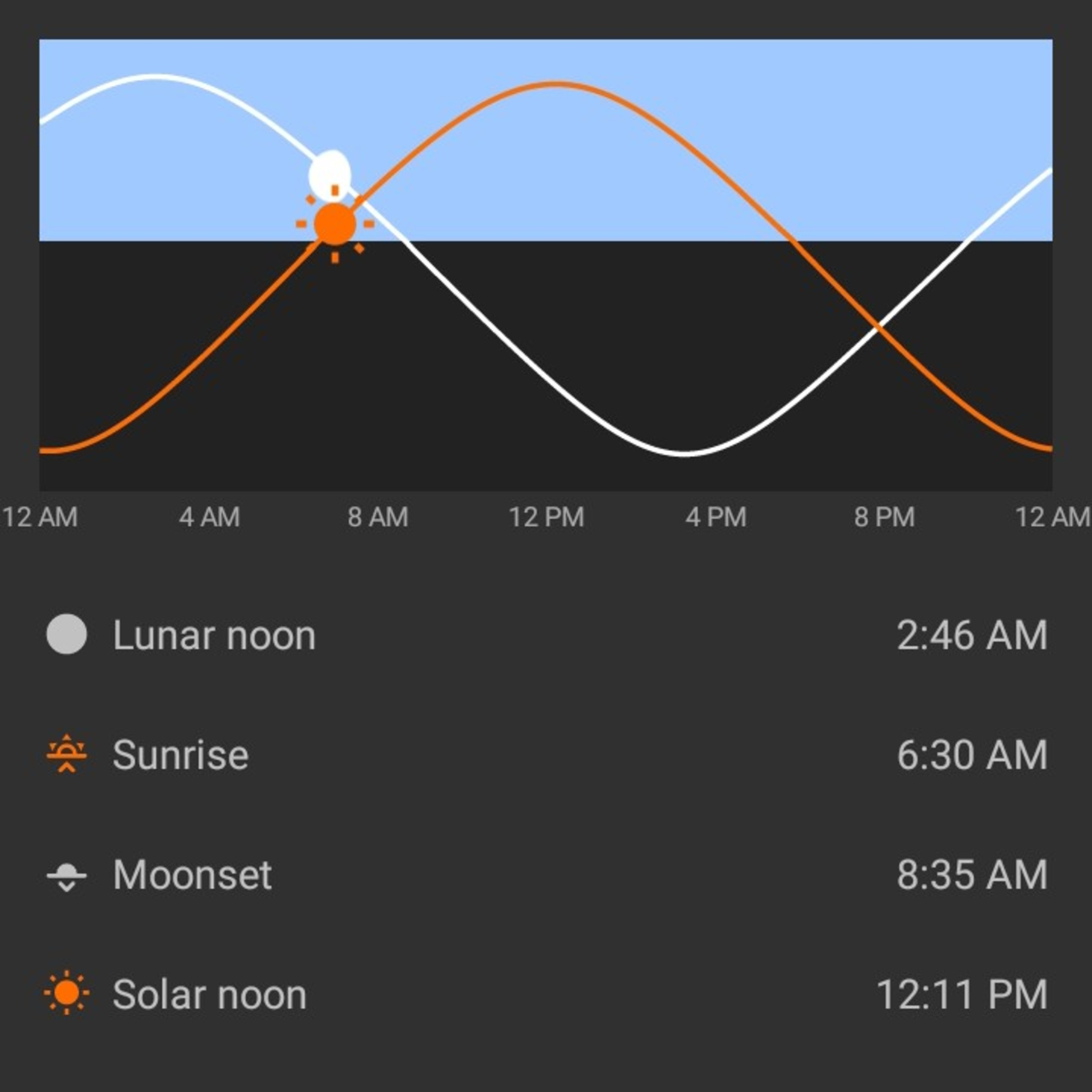1092x1092 pixels.
Task: Open the Lunar noon row
Action: point(546,635)
